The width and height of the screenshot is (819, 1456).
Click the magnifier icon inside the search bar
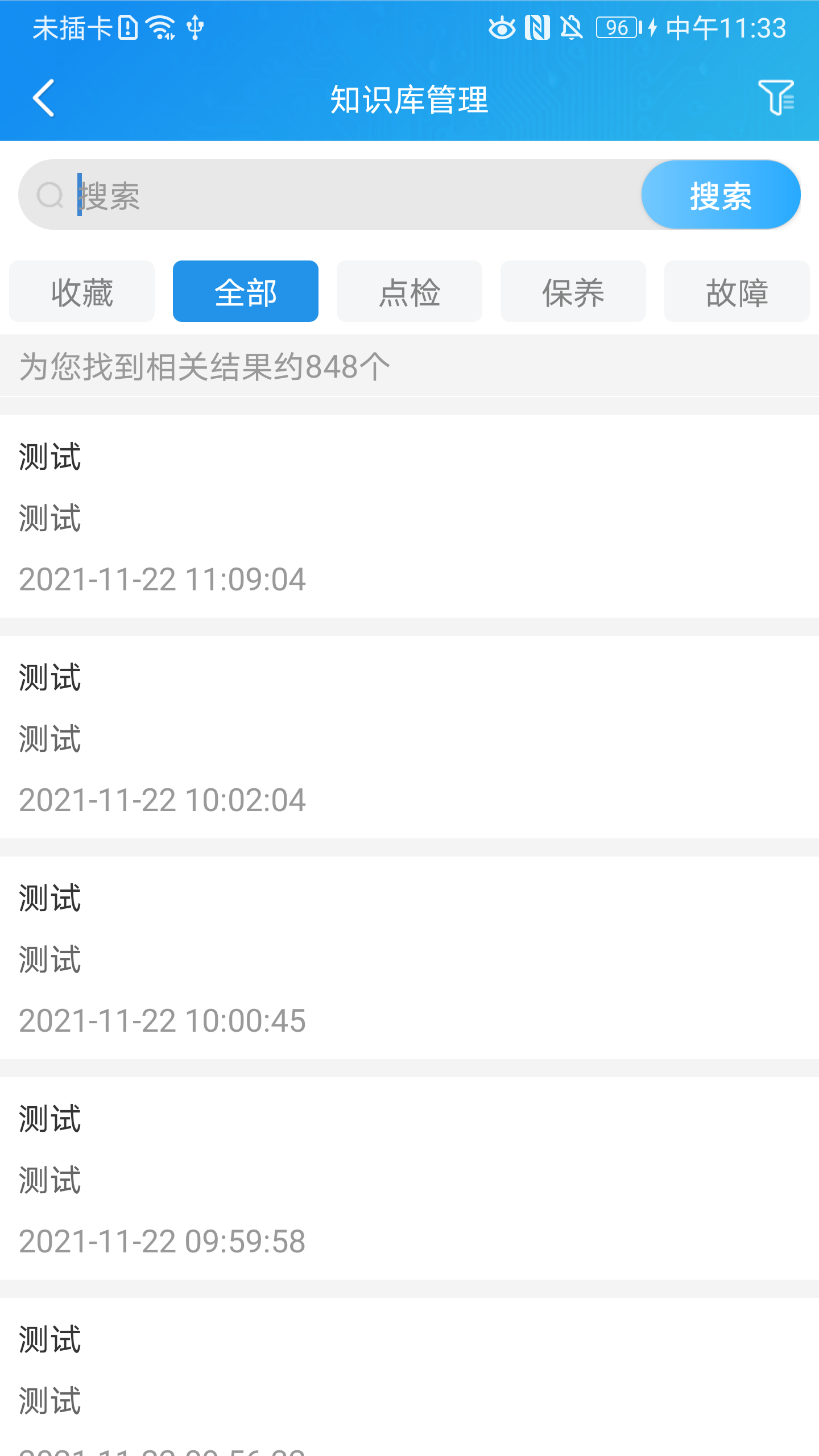[x=51, y=194]
